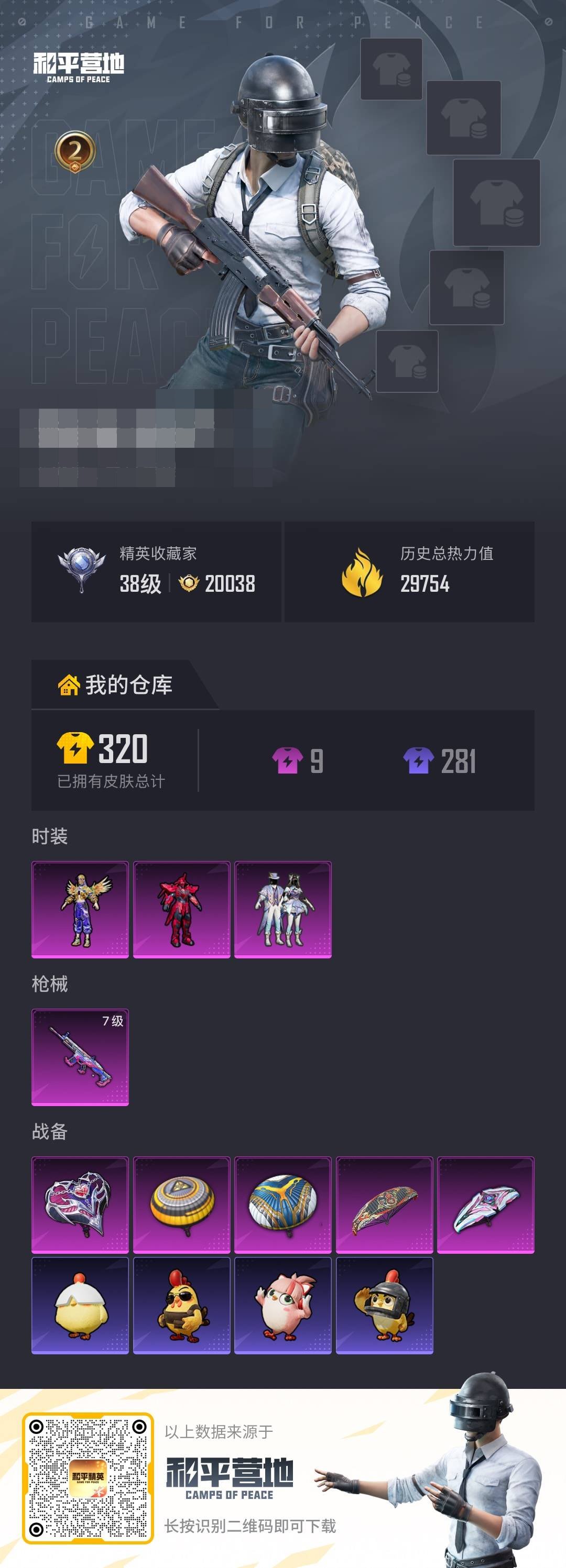
Task: Select the coin badge on the second shirt tile
Action: tap(479, 131)
